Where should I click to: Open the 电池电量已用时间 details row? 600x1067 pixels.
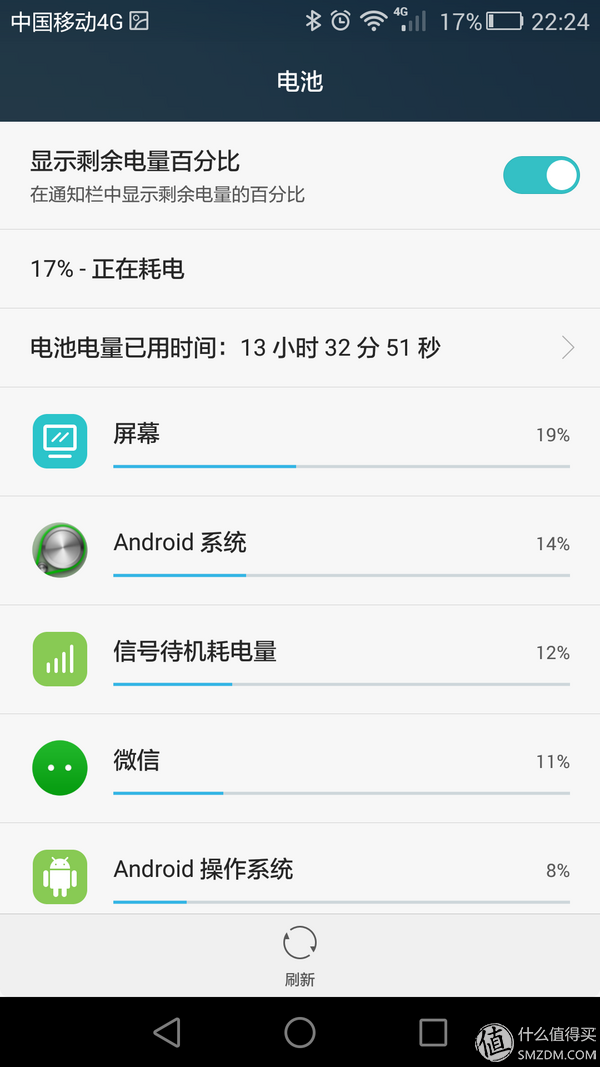[300, 348]
